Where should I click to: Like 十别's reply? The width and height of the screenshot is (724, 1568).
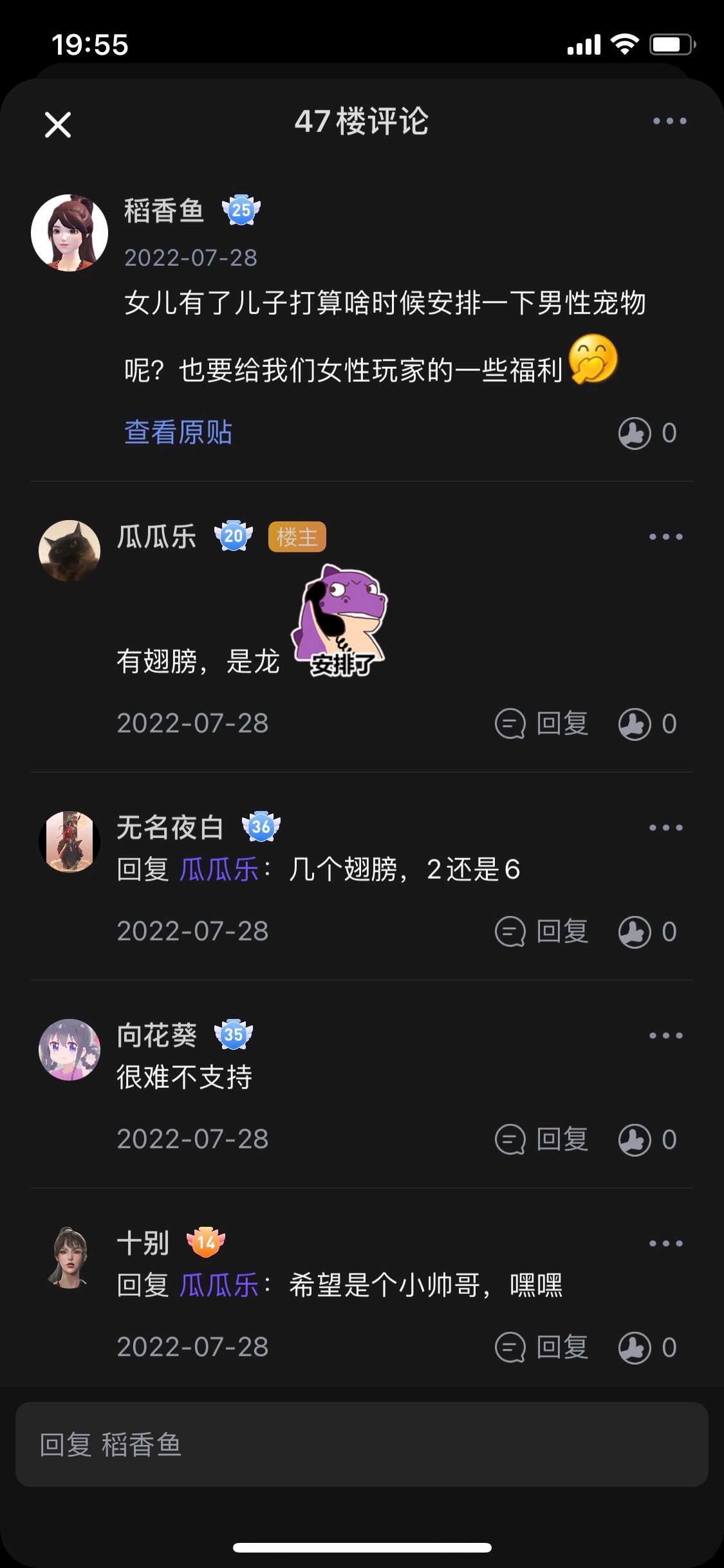647,1348
